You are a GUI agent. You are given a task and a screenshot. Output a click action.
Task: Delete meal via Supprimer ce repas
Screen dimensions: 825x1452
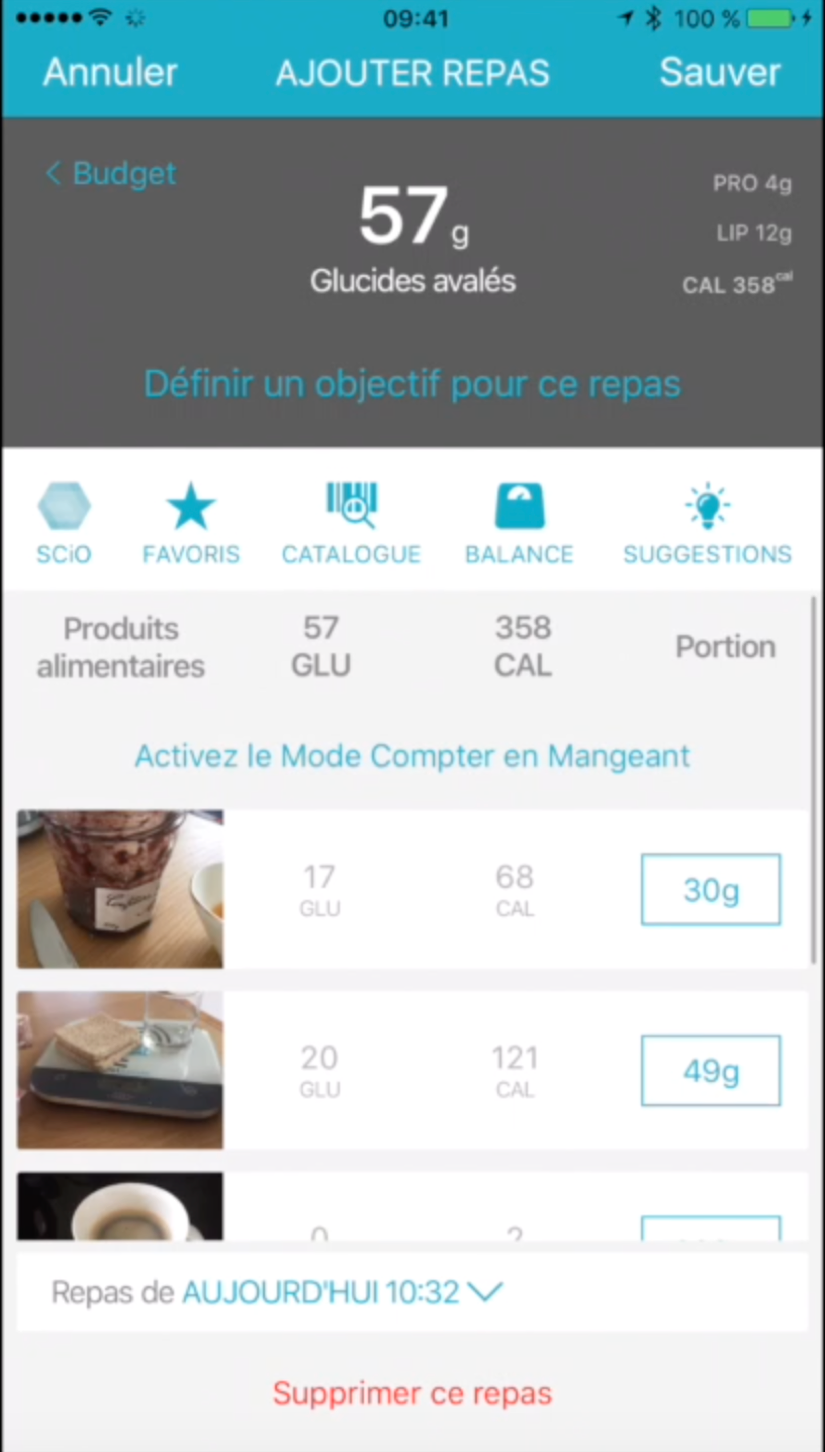412,1393
